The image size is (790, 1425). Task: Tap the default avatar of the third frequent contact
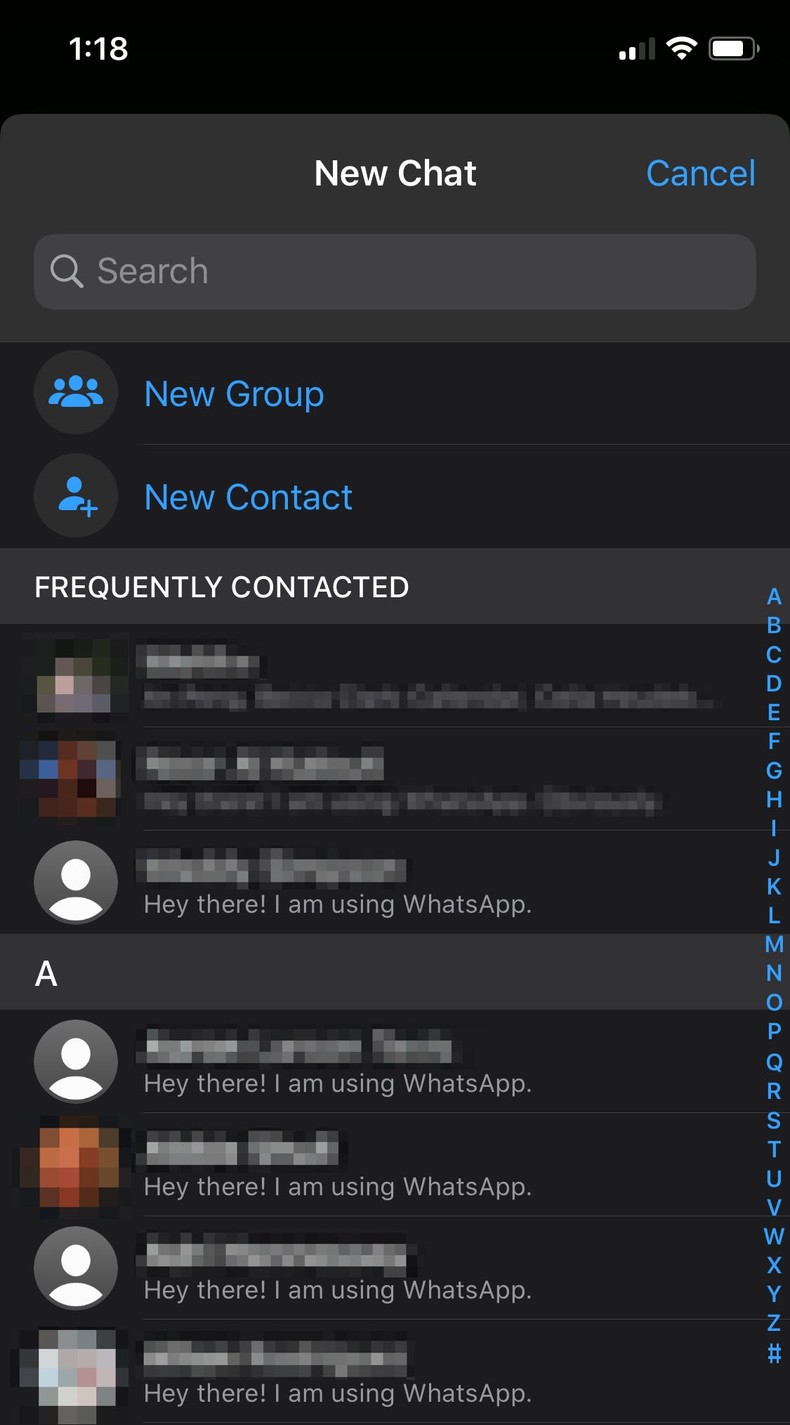[x=76, y=882]
